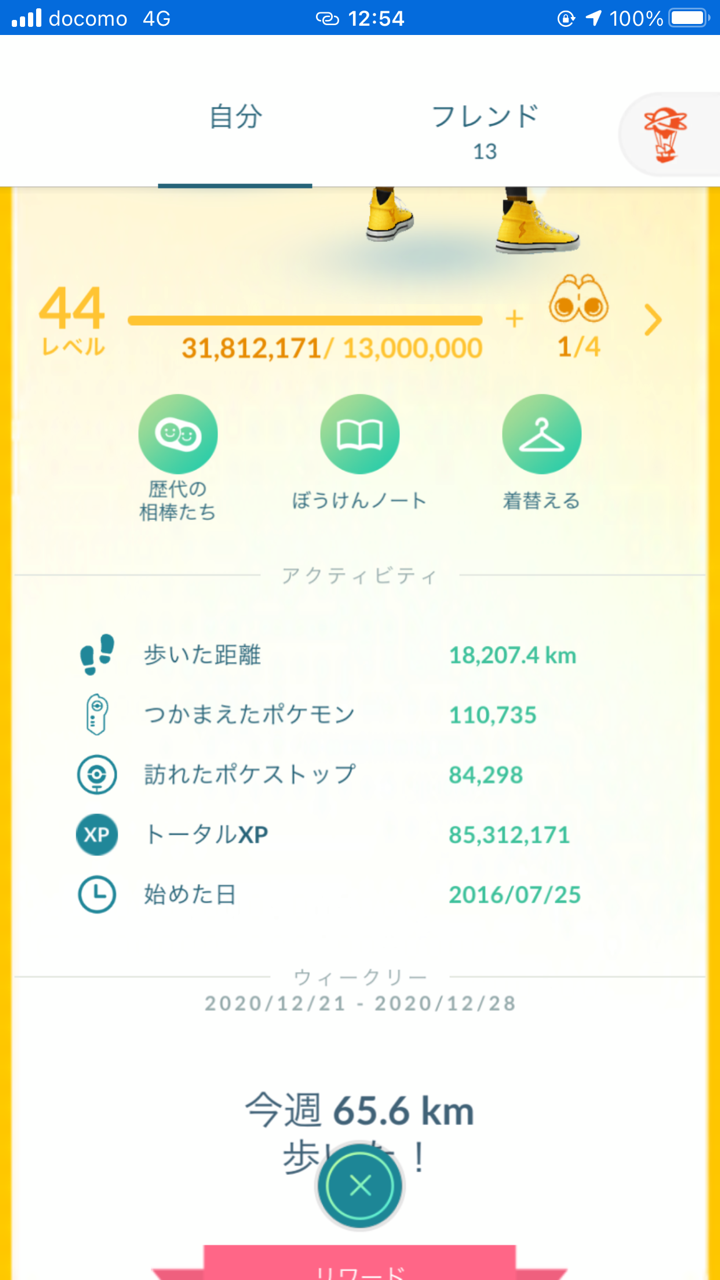
Task: Switch to the フレンド tab
Action: (x=485, y=116)
